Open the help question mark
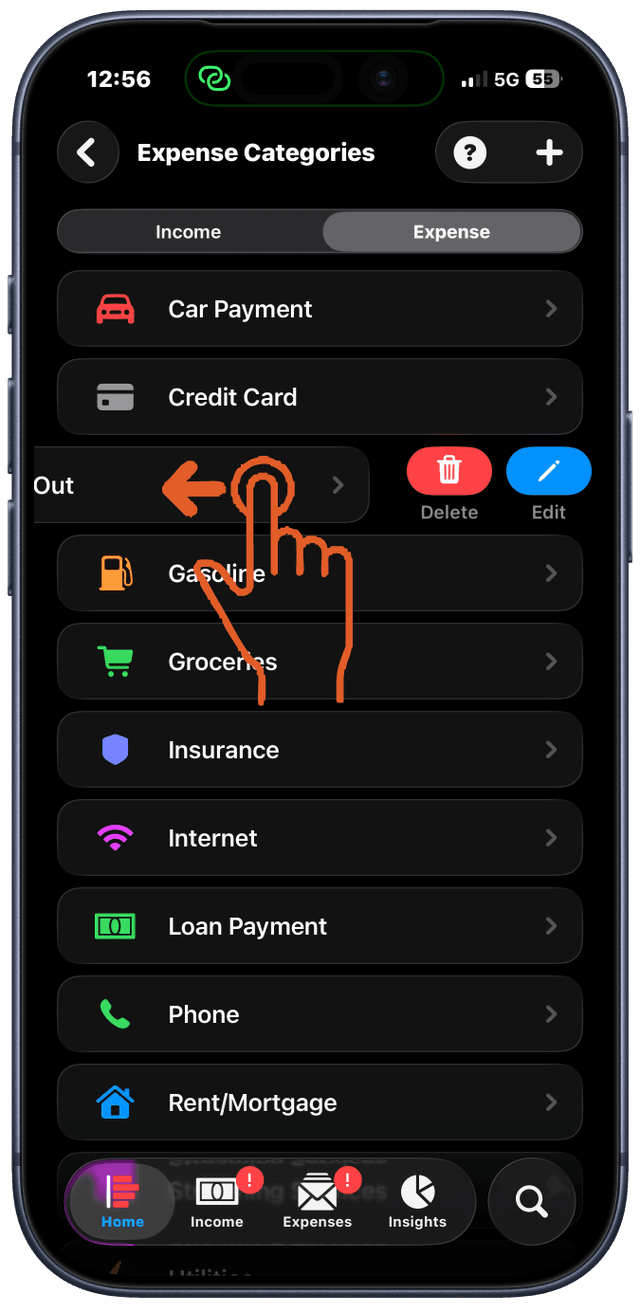The width and height of the screenshot is (640, 1308). point(470,153)
